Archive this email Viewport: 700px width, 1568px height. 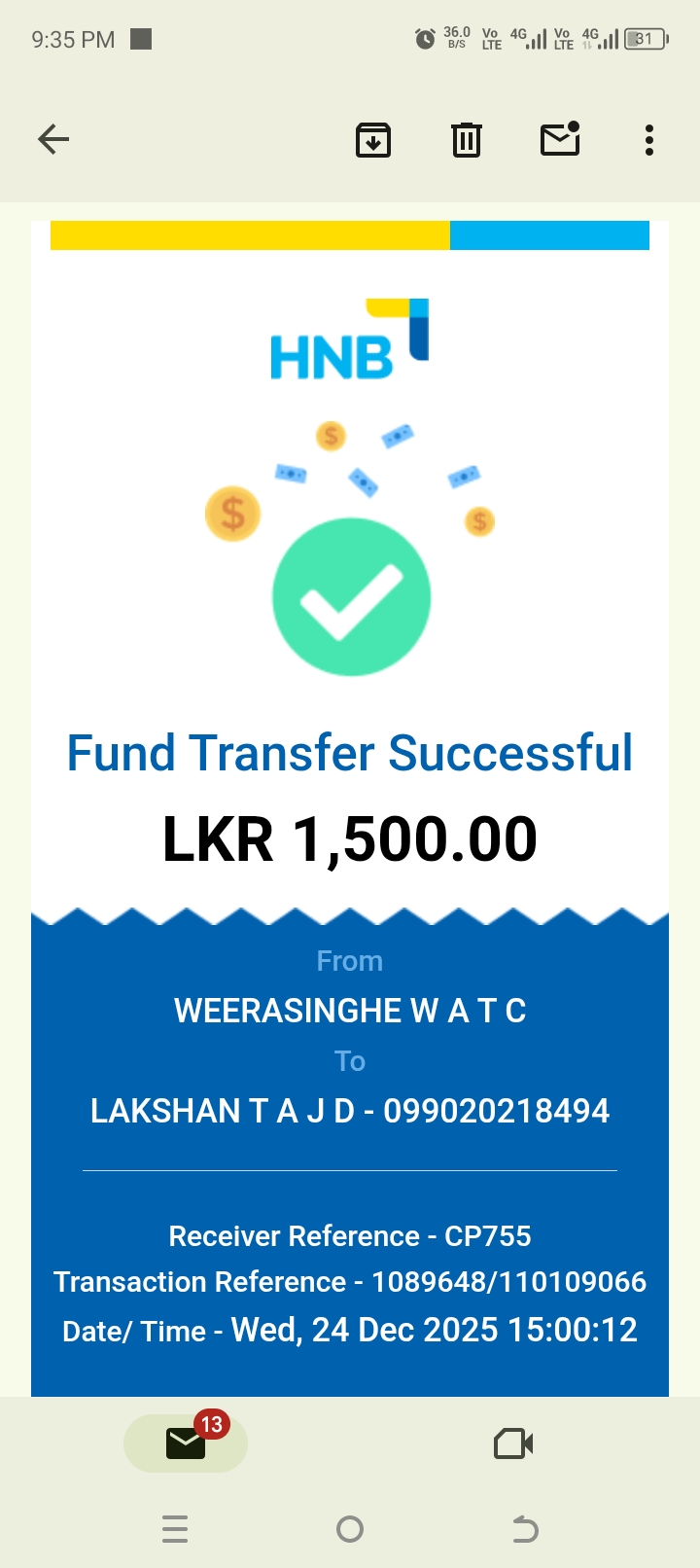point(373,140)
